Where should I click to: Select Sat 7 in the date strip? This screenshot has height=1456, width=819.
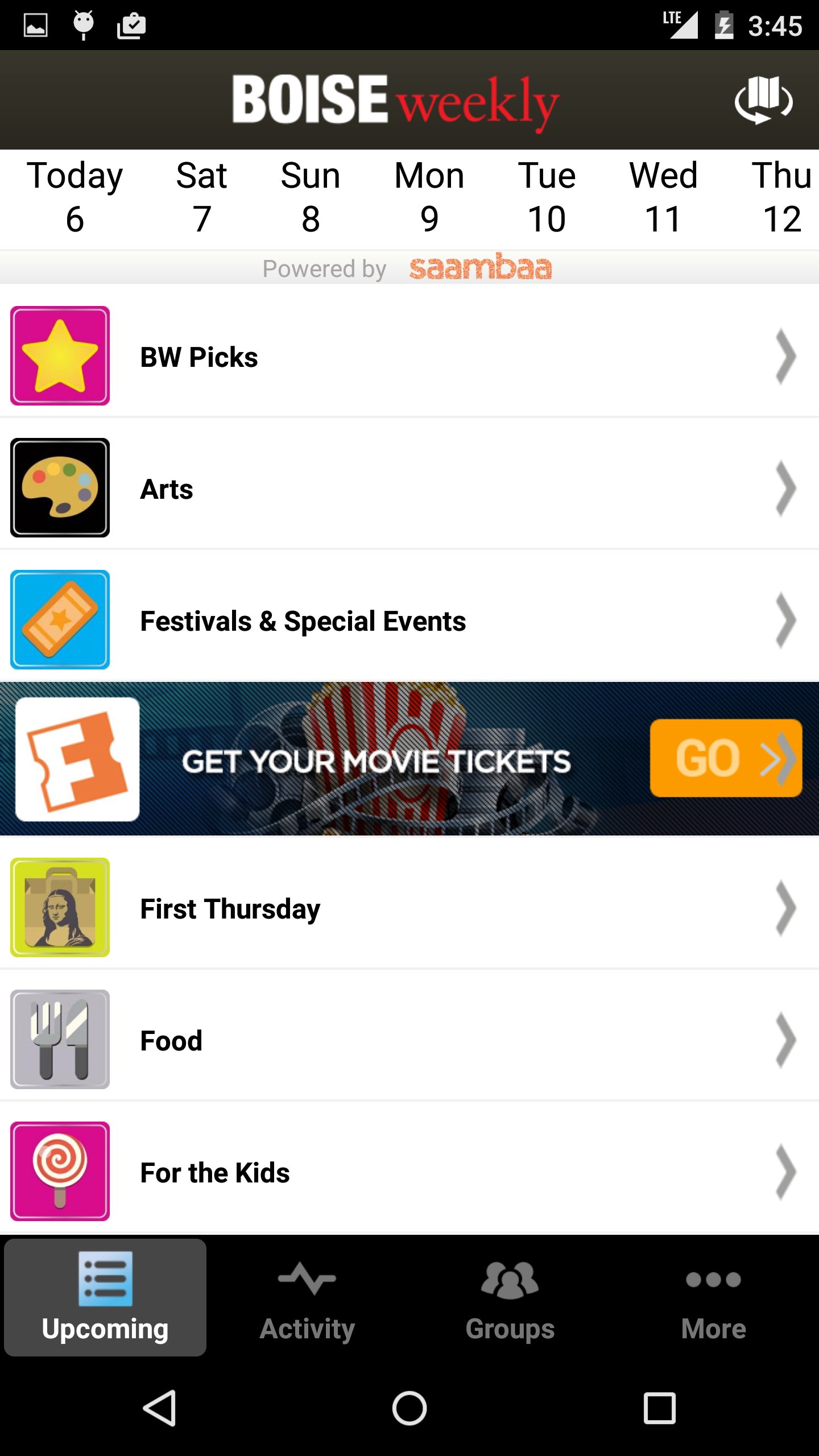pos(201,197)
